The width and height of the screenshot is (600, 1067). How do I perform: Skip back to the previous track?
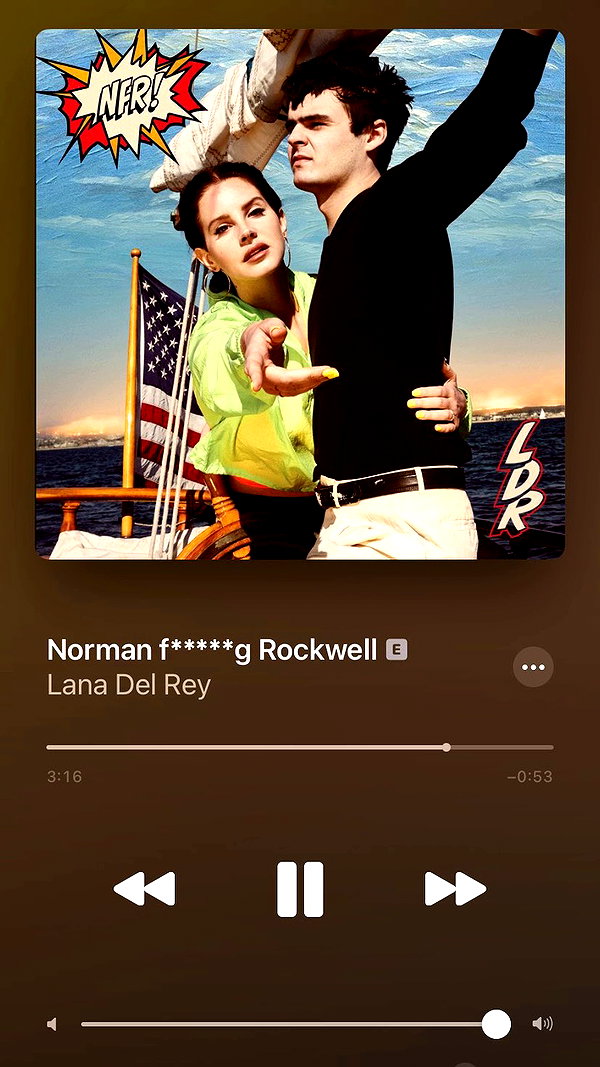(x=144, y=889)
